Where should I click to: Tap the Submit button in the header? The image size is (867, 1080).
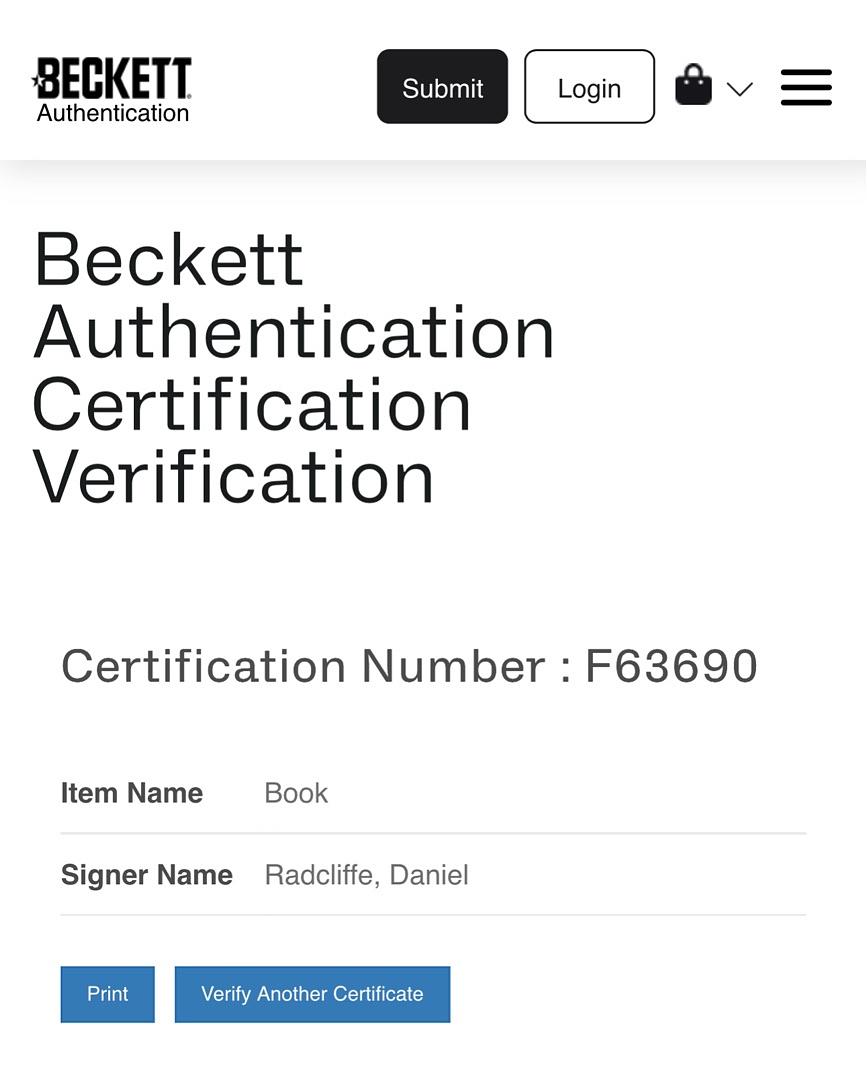coord(442,87)
